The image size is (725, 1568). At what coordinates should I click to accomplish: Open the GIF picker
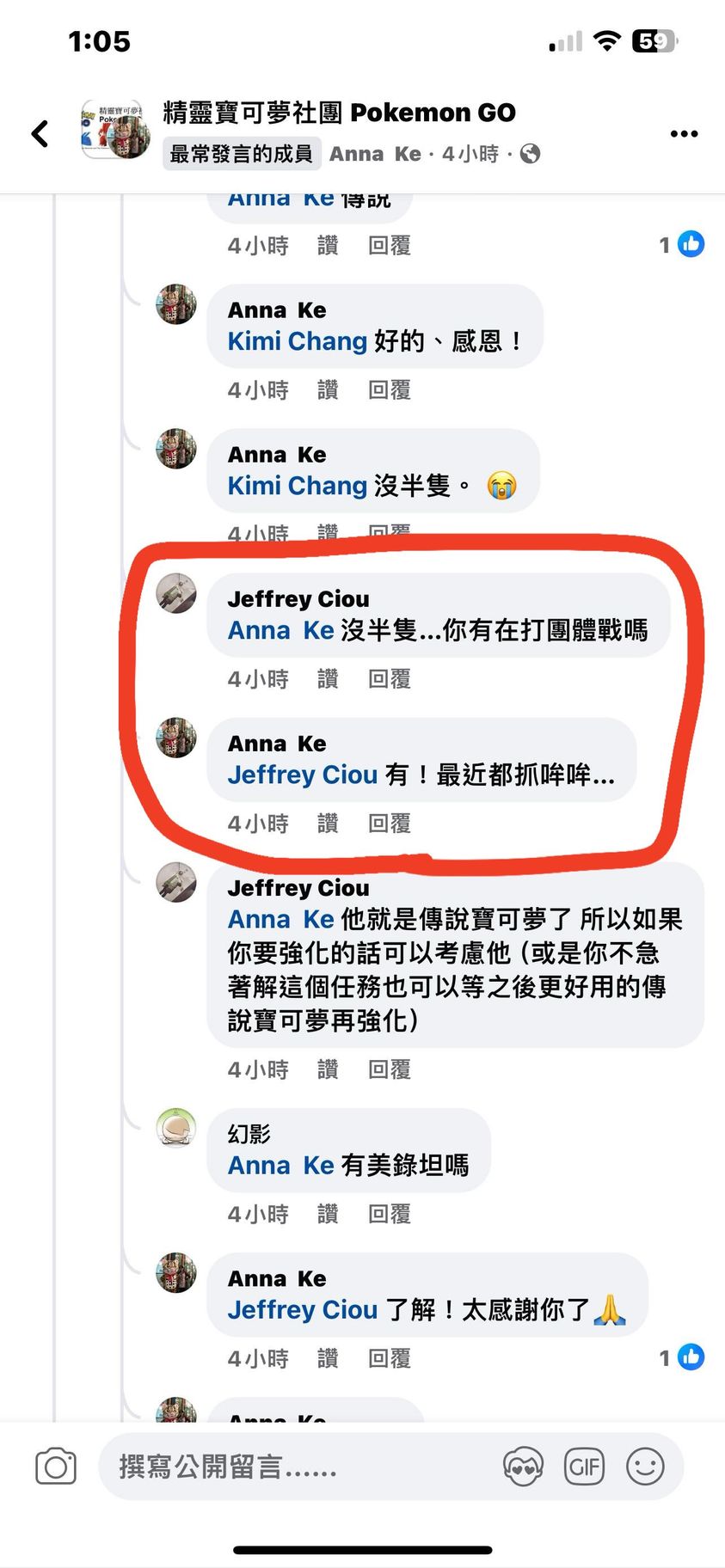pos(584,1466)
